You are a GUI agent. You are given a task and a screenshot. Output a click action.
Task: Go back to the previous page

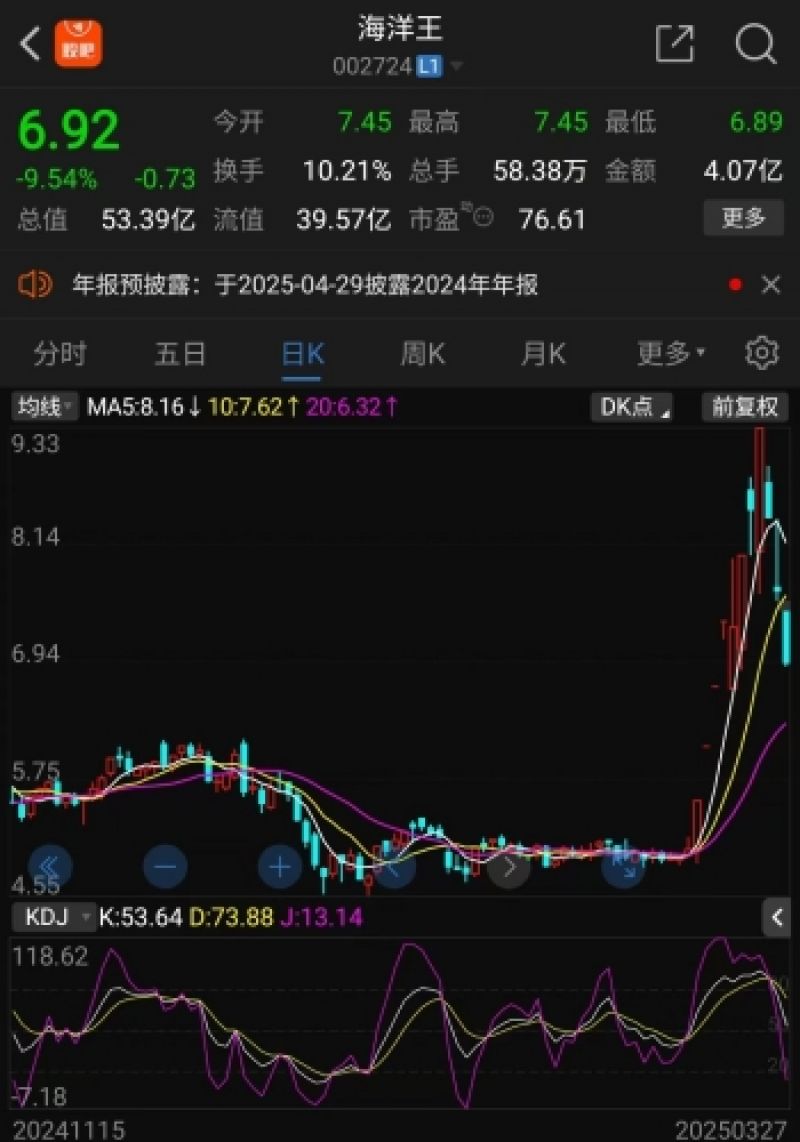pos(30,43)
